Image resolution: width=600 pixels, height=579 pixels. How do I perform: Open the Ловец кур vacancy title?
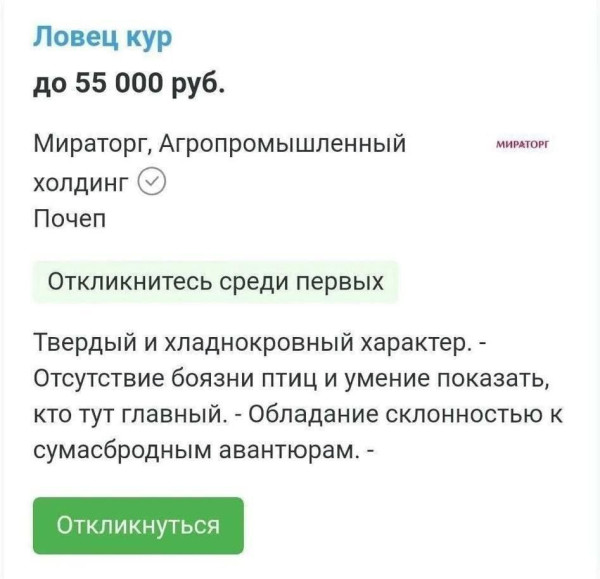pos(103,38)
